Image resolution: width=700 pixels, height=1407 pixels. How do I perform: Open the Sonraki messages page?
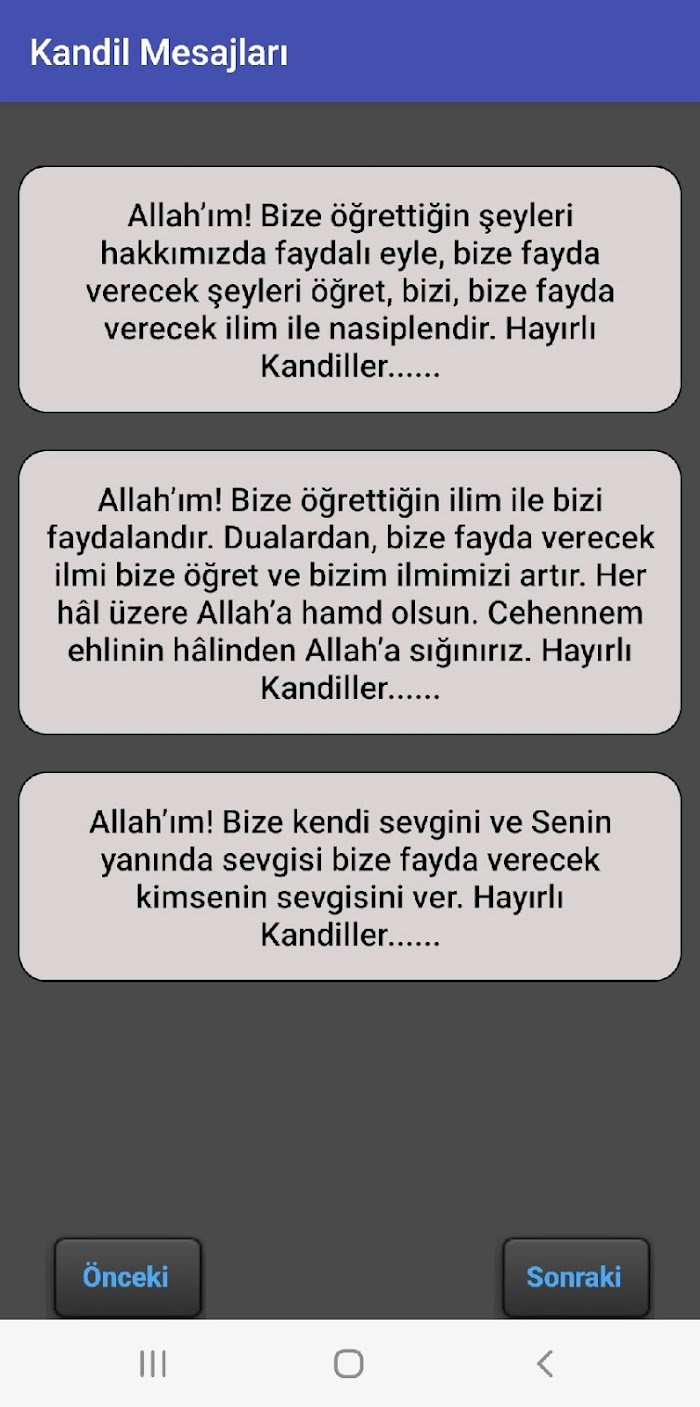575,1277
